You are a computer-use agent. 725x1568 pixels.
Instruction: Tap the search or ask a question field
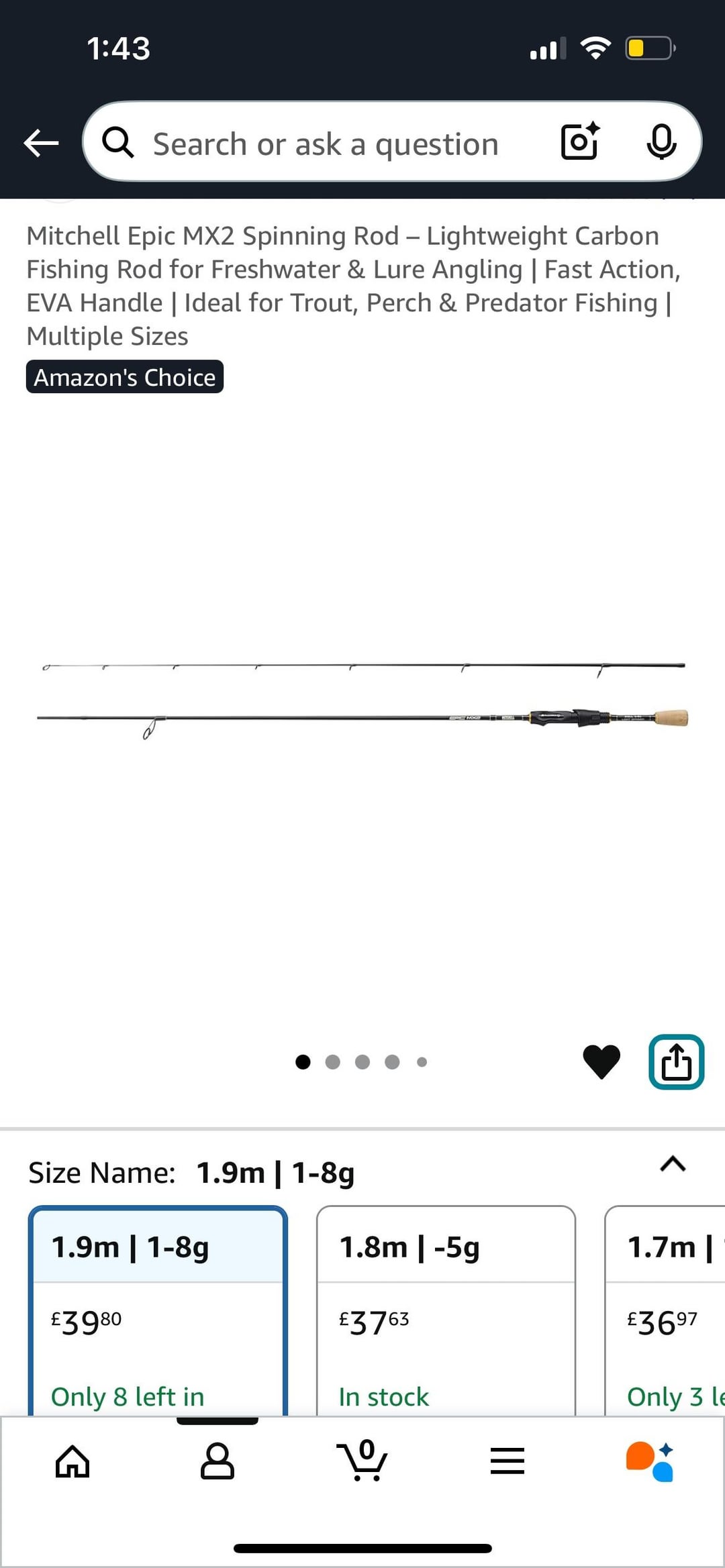(326, 144)
